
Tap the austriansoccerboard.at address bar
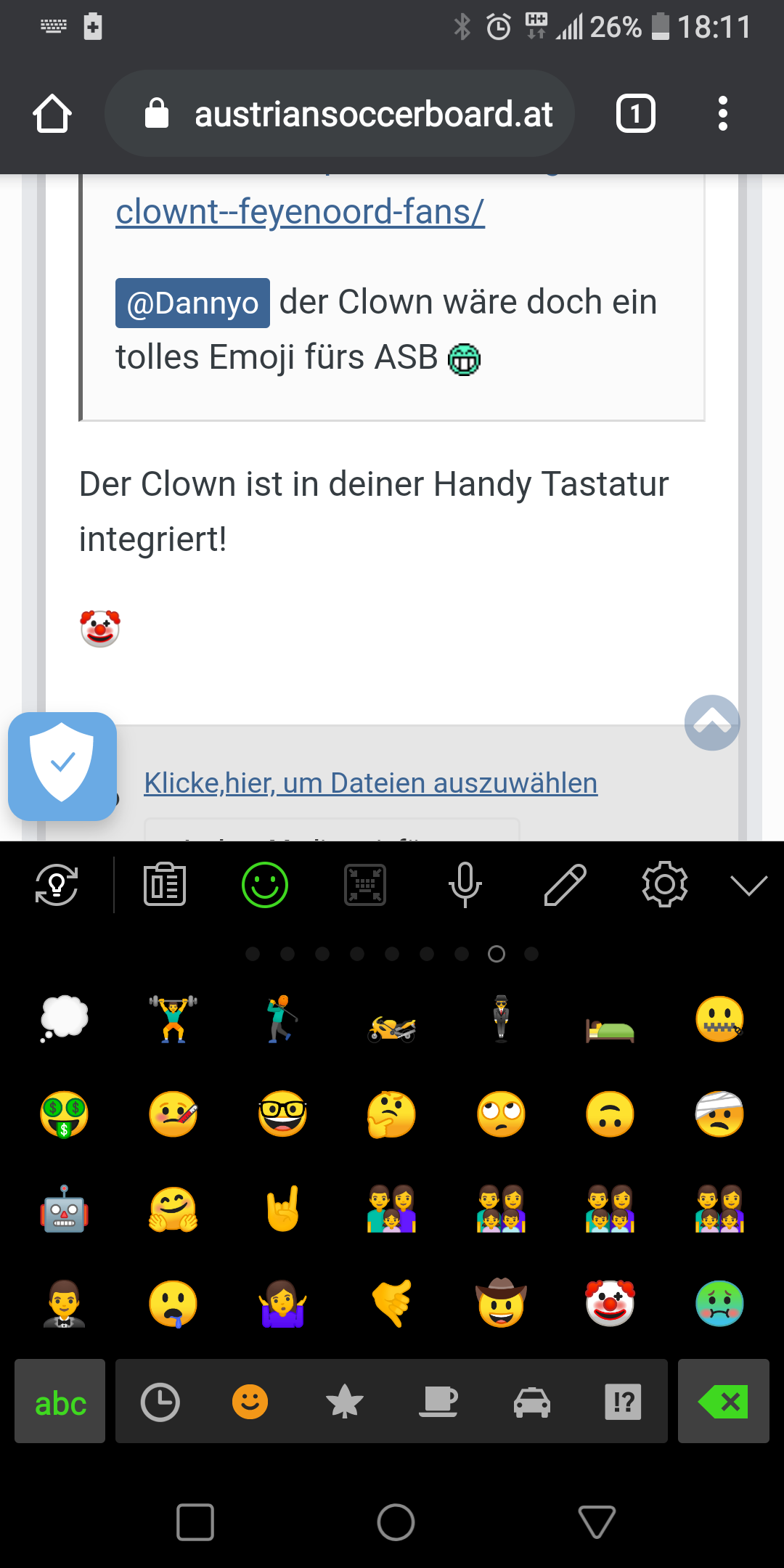point(340,114)
